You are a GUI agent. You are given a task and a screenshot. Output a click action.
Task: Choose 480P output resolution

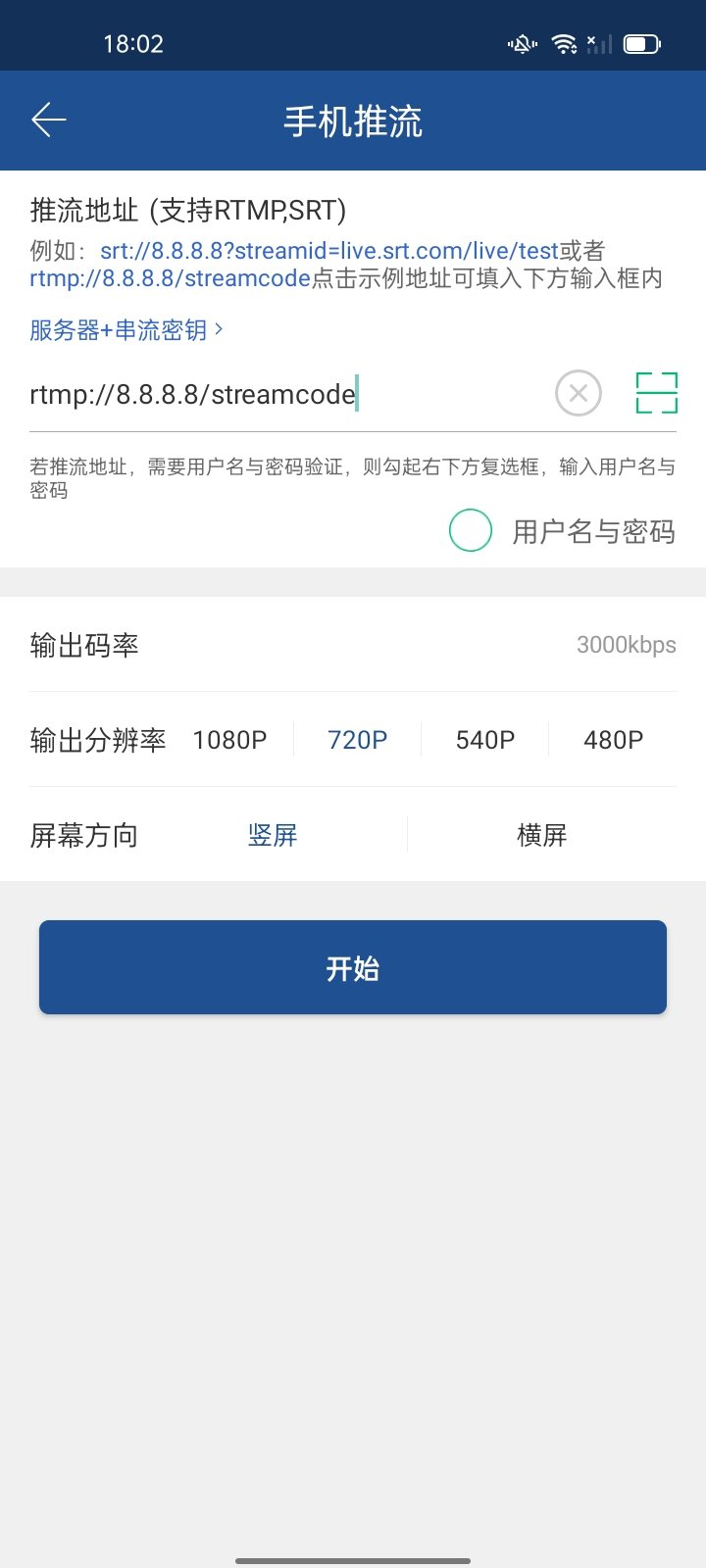pyautogui.click(x=613, y=740)
